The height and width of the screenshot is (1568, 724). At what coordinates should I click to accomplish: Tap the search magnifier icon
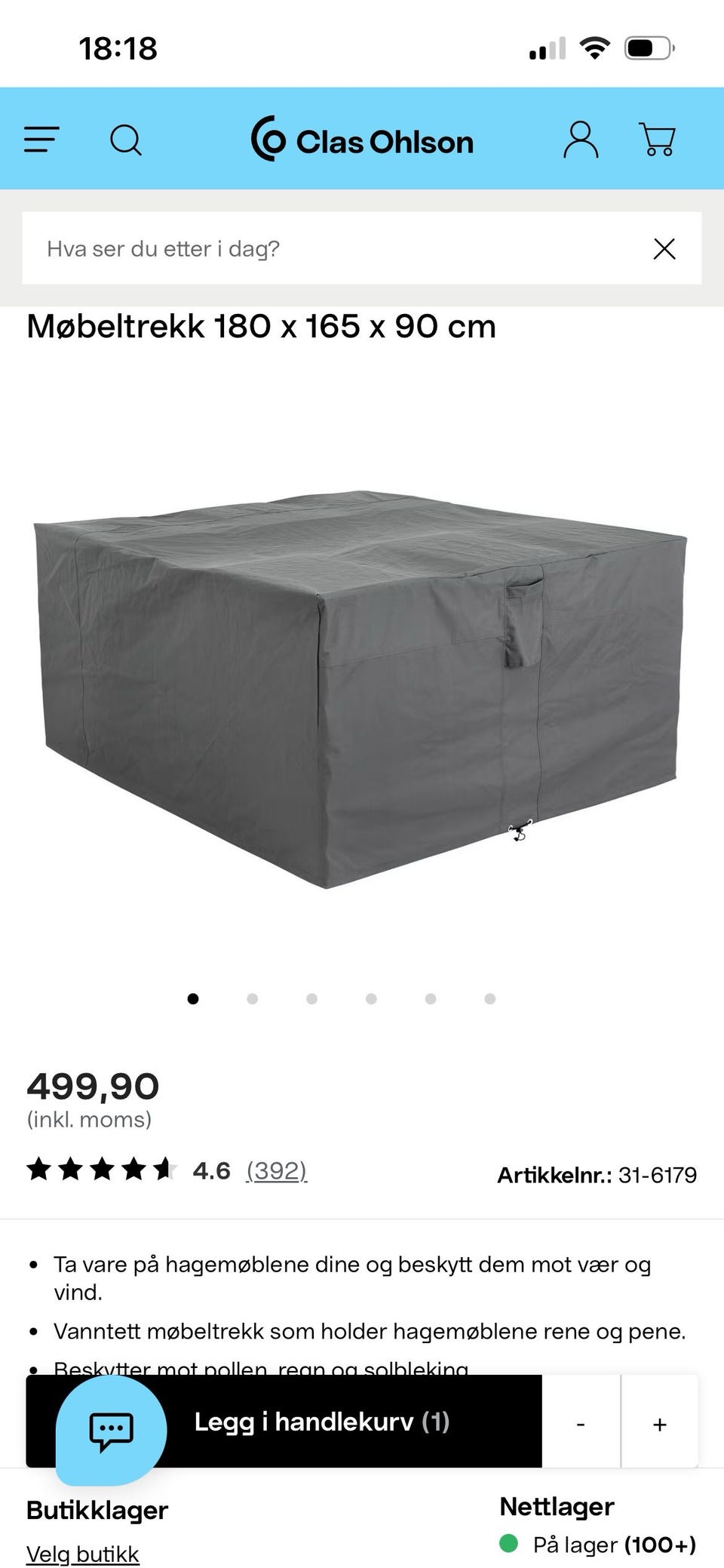point(125,140)
